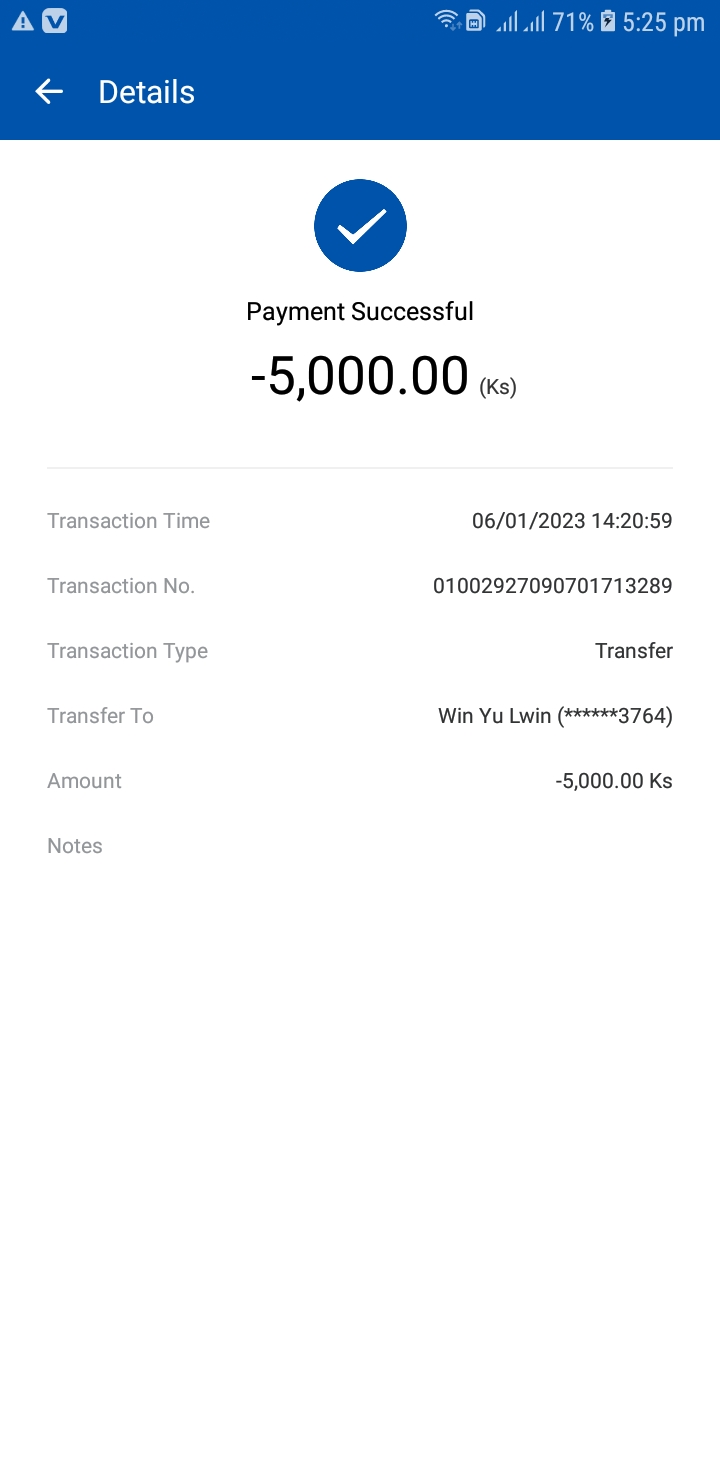This screenshot has width=720, height=1480.
Task: Go back from the Details screen
Action: point(48,92)
